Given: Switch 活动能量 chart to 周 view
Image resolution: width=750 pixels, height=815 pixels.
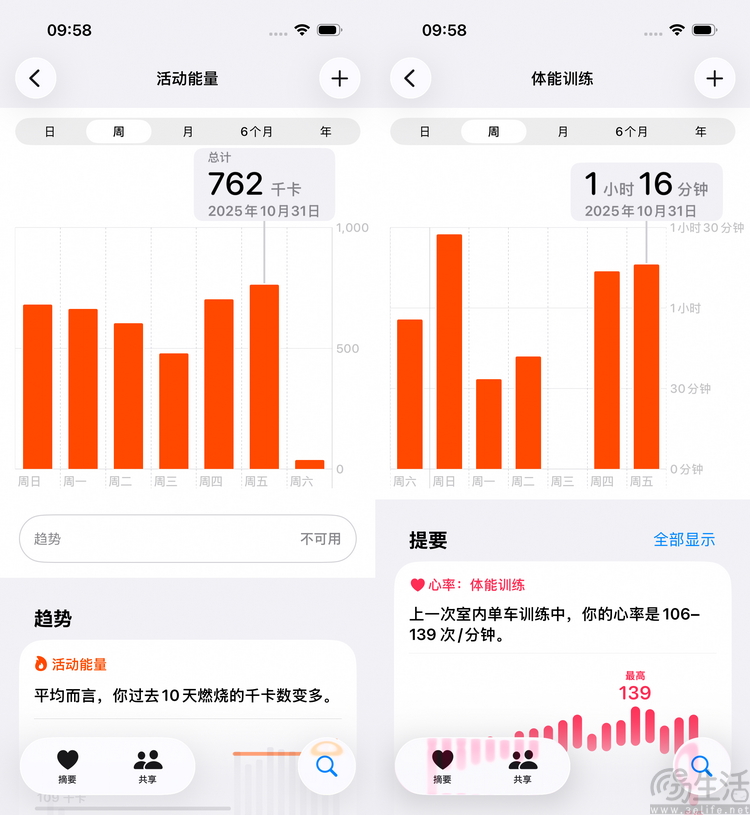Looking at the screenshot, I should pyautogui.click(x=117, y=131).
